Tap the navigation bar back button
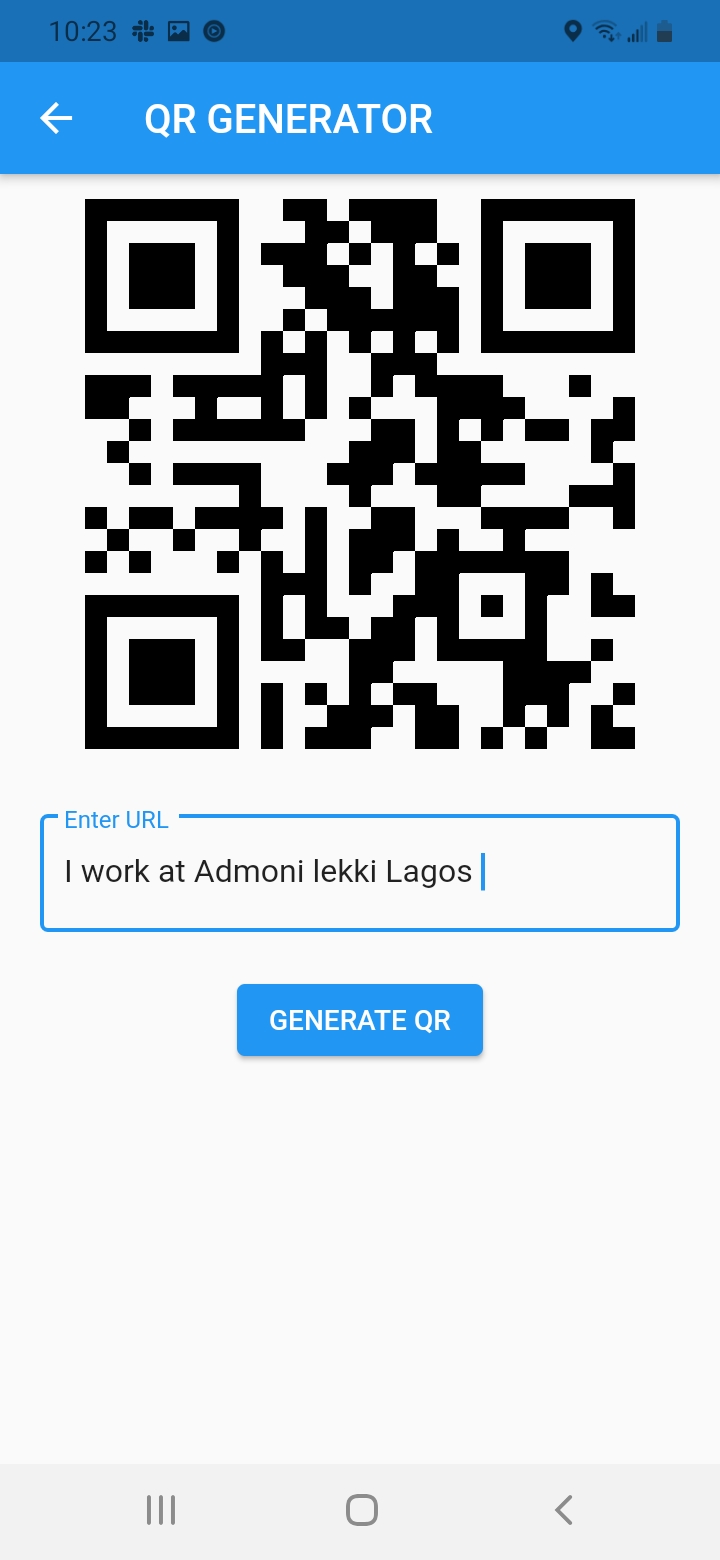 [x=562, y=1510]
